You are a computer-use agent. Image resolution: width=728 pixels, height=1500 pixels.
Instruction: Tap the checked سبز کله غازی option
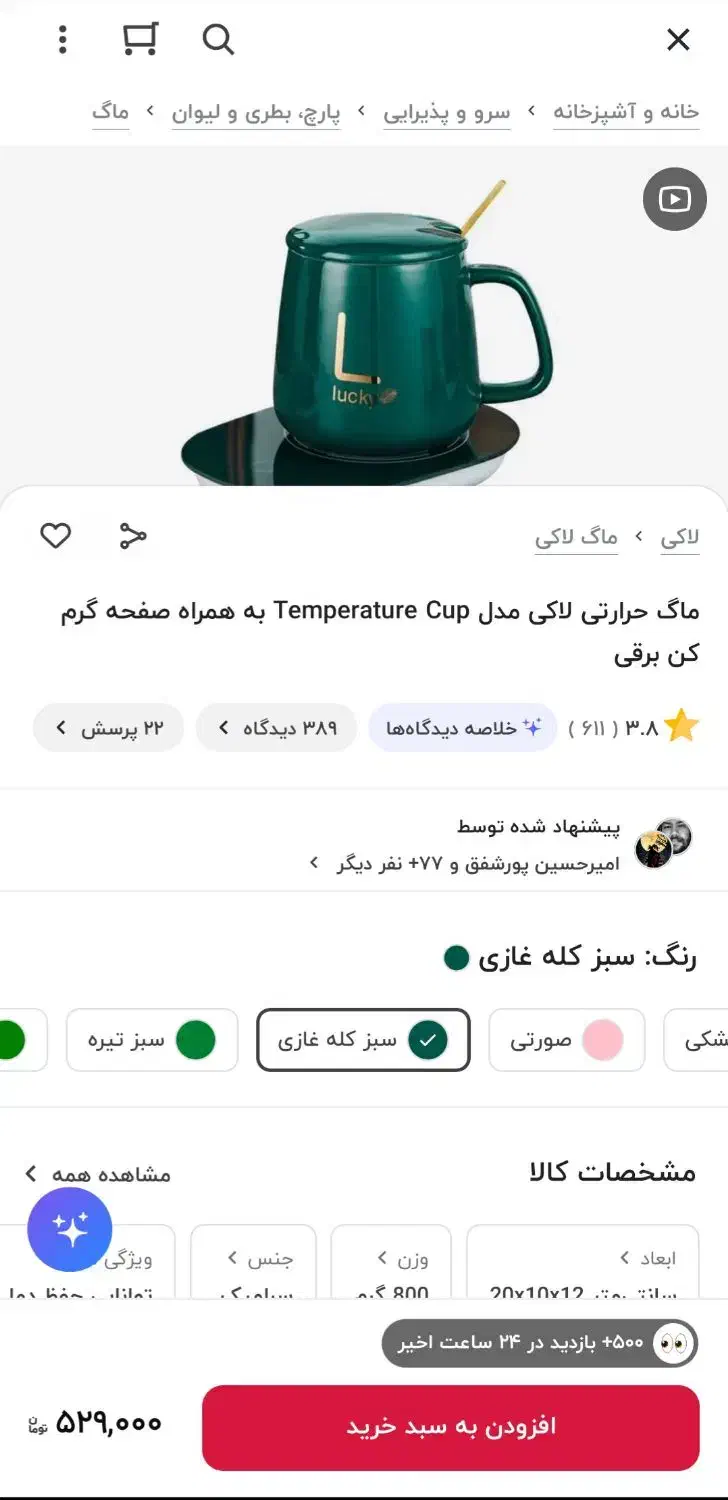click(363, 1040)
